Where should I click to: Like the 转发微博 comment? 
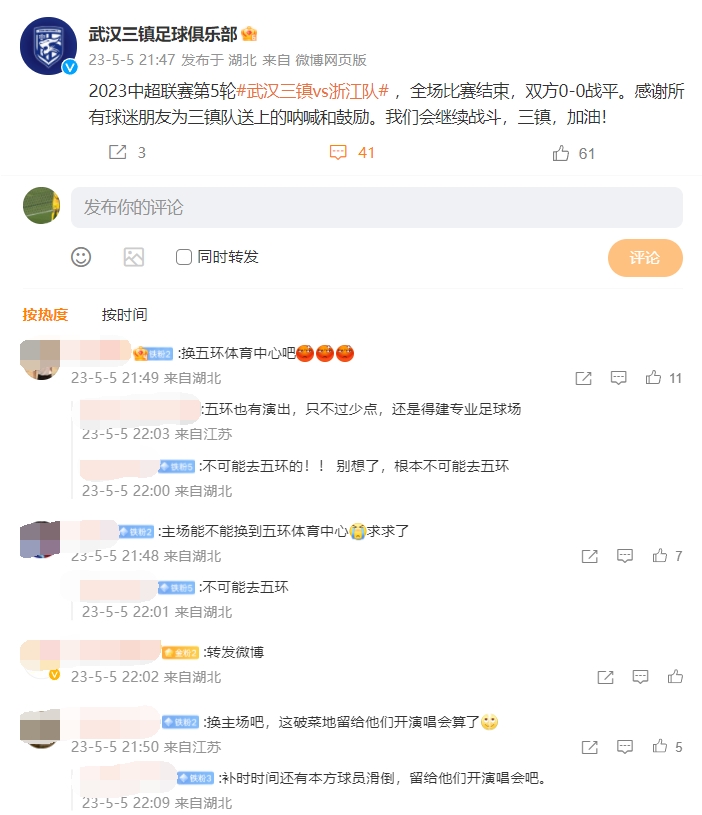675,677
